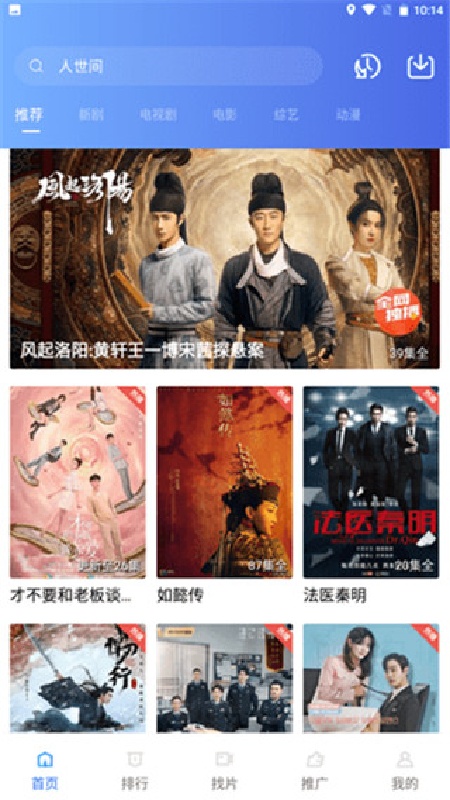Open the downloads icon
Screen dimensions: 450x800
point(421,66)
